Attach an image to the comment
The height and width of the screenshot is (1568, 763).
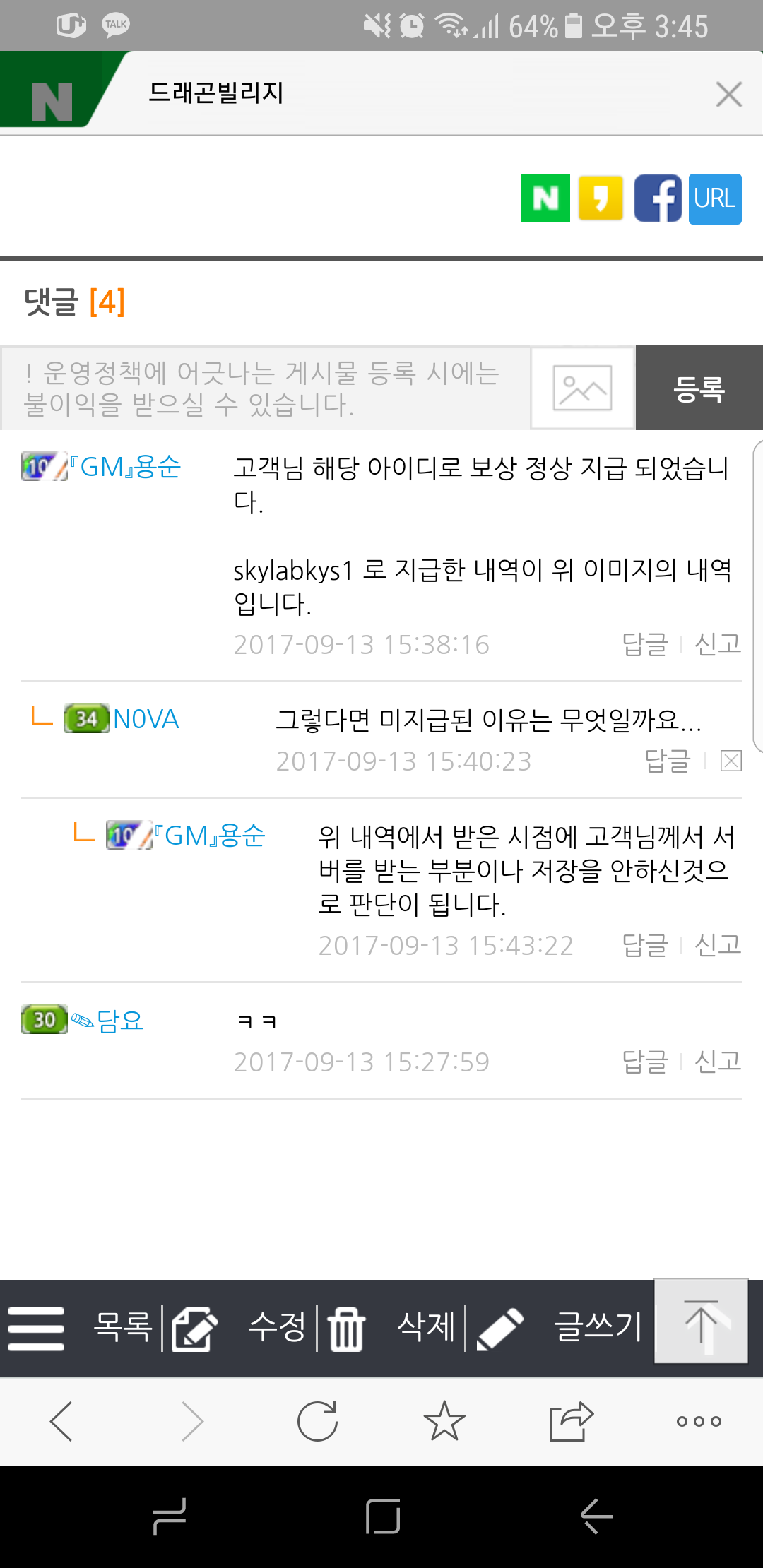(582, 388)
